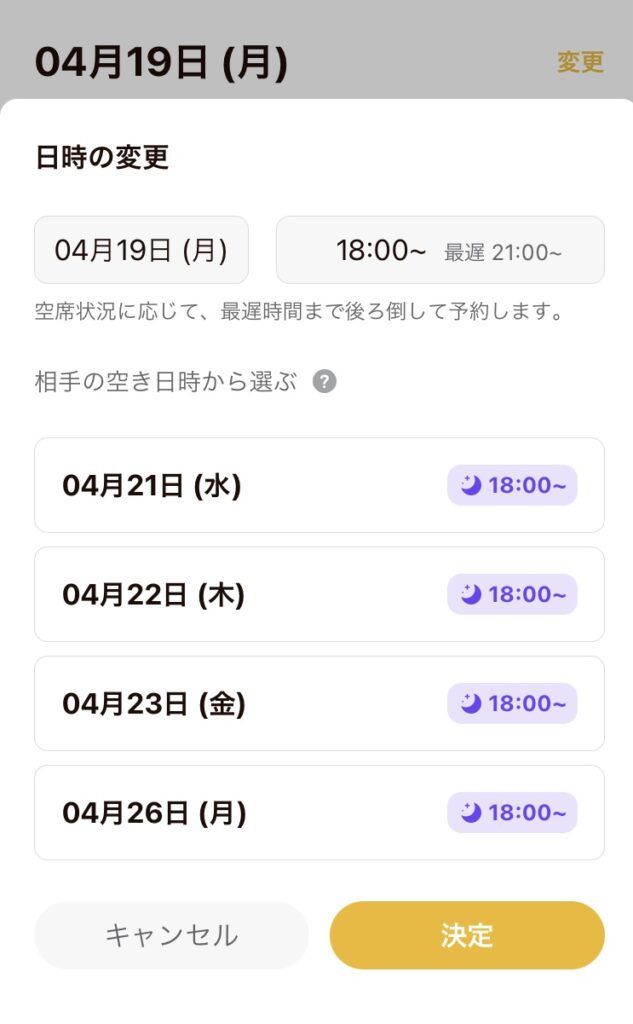Viewport: 633px width, 1024px height.
Task: Confirm with the 決定 button
Action: [467, 935]
